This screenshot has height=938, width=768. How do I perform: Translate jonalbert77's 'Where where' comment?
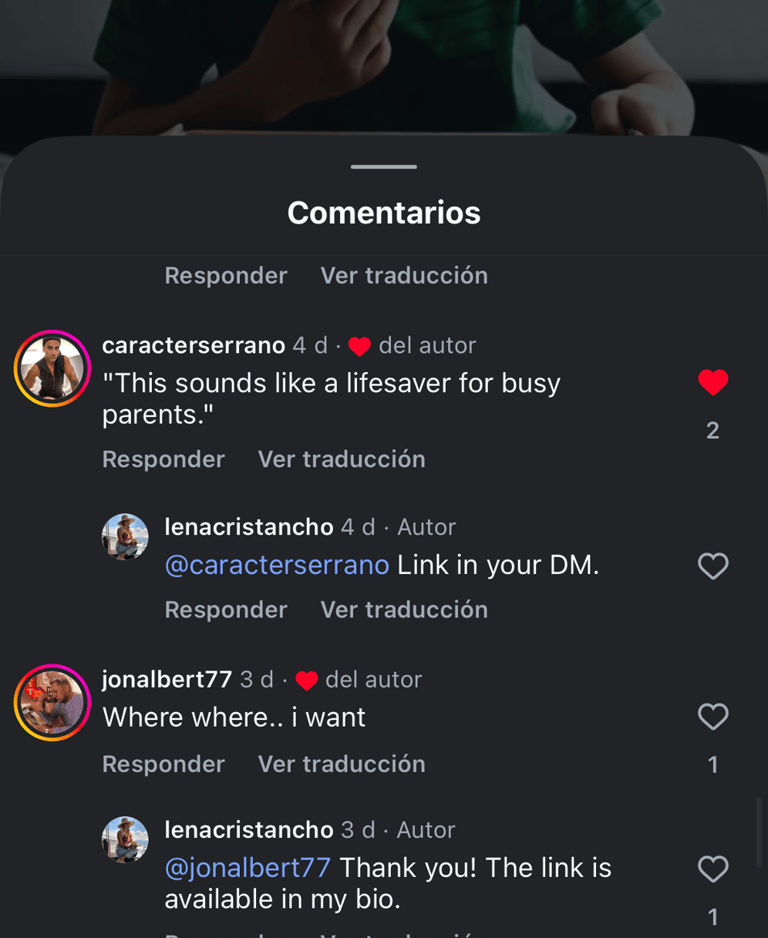(341, 764)
